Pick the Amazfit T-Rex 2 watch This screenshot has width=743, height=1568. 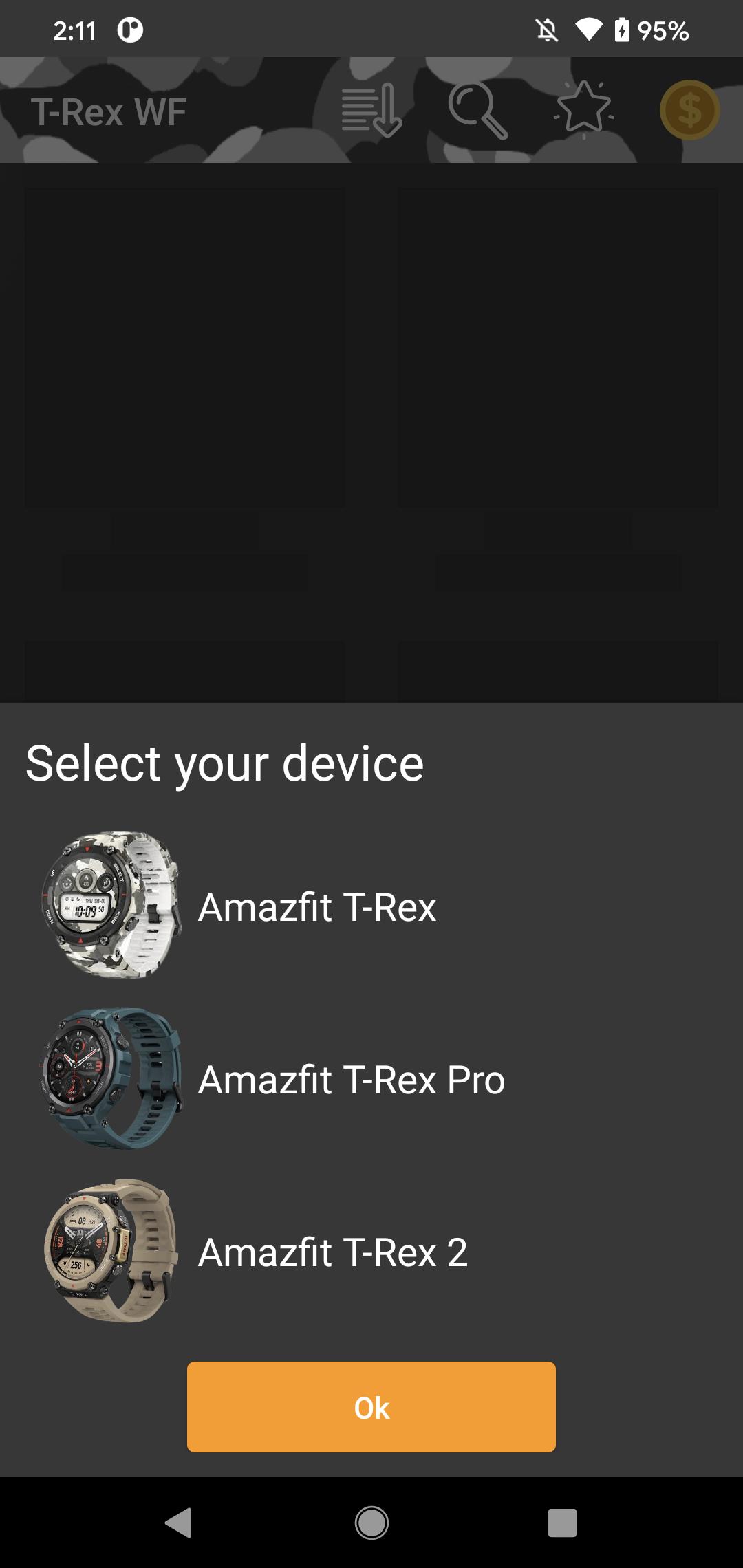[332, 1252]
